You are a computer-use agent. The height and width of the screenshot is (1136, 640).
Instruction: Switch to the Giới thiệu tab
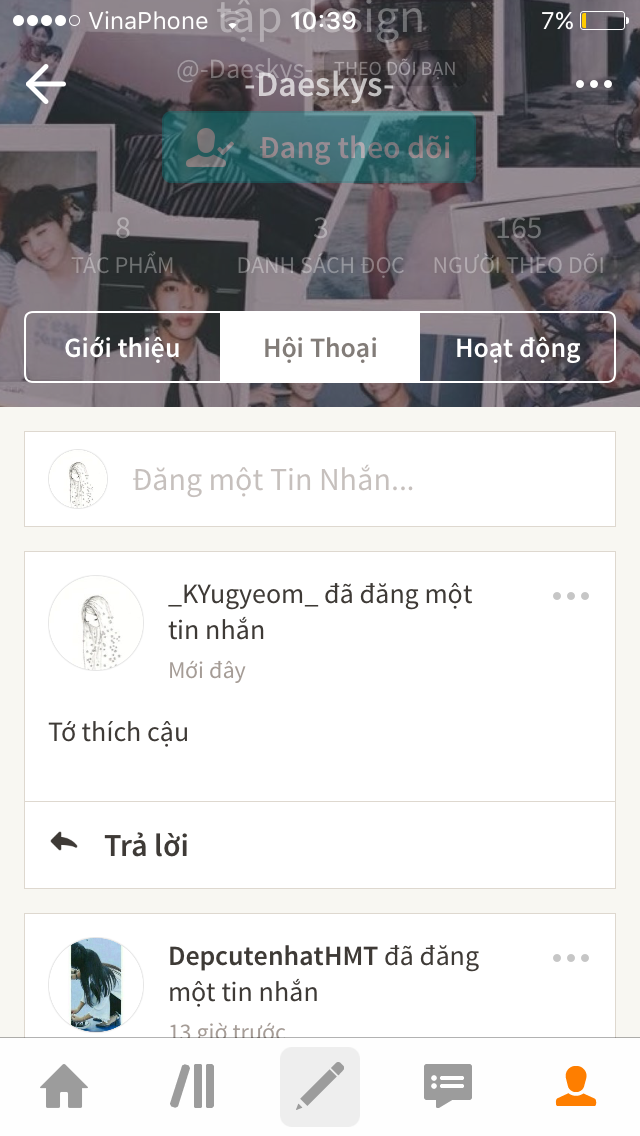click(122, 348)
